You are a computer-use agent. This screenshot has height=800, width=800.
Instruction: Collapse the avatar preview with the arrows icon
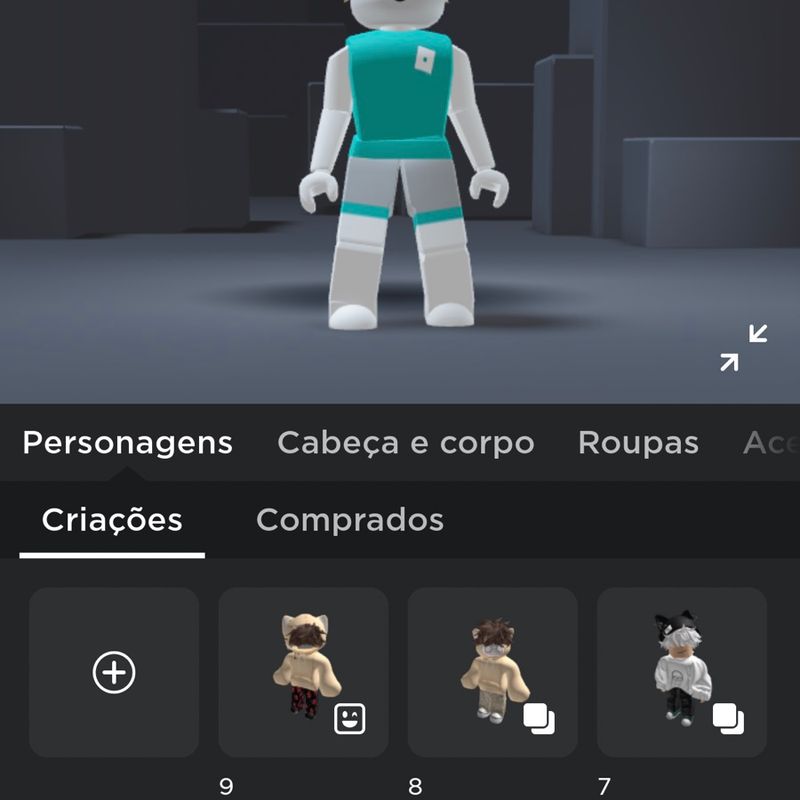click(744, 348)
